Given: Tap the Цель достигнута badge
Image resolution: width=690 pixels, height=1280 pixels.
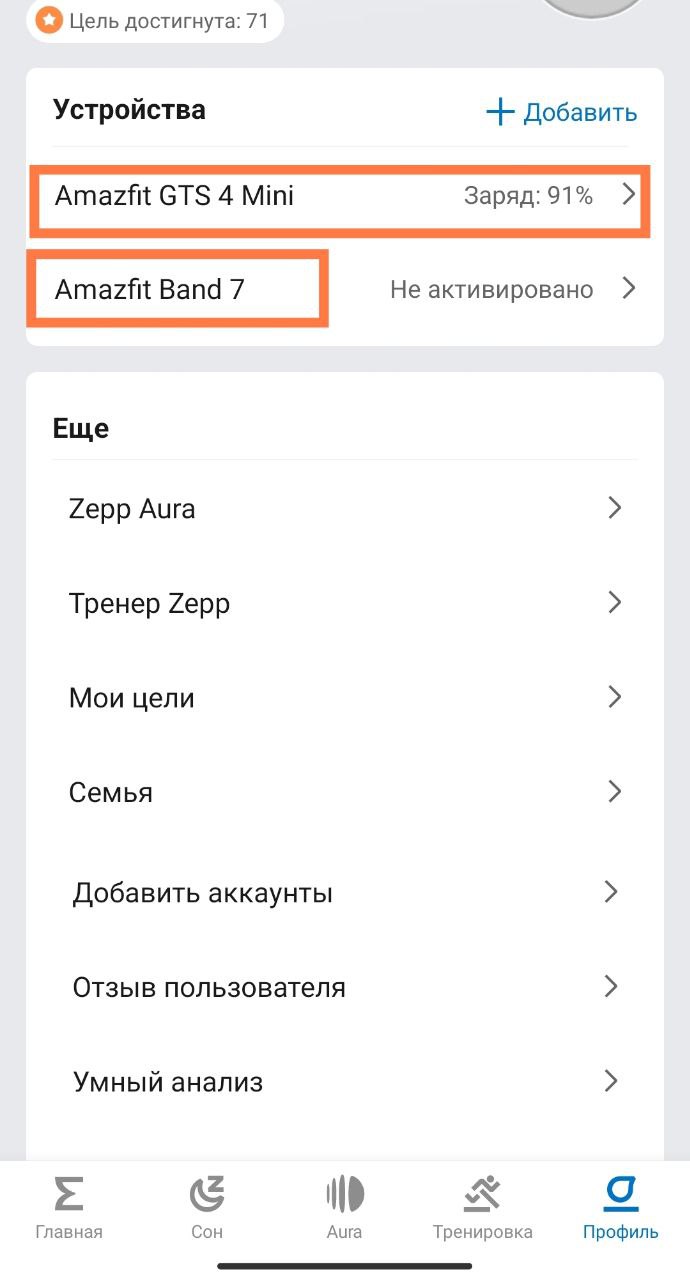Looking at the screenshot, I should tap(155, 20).
